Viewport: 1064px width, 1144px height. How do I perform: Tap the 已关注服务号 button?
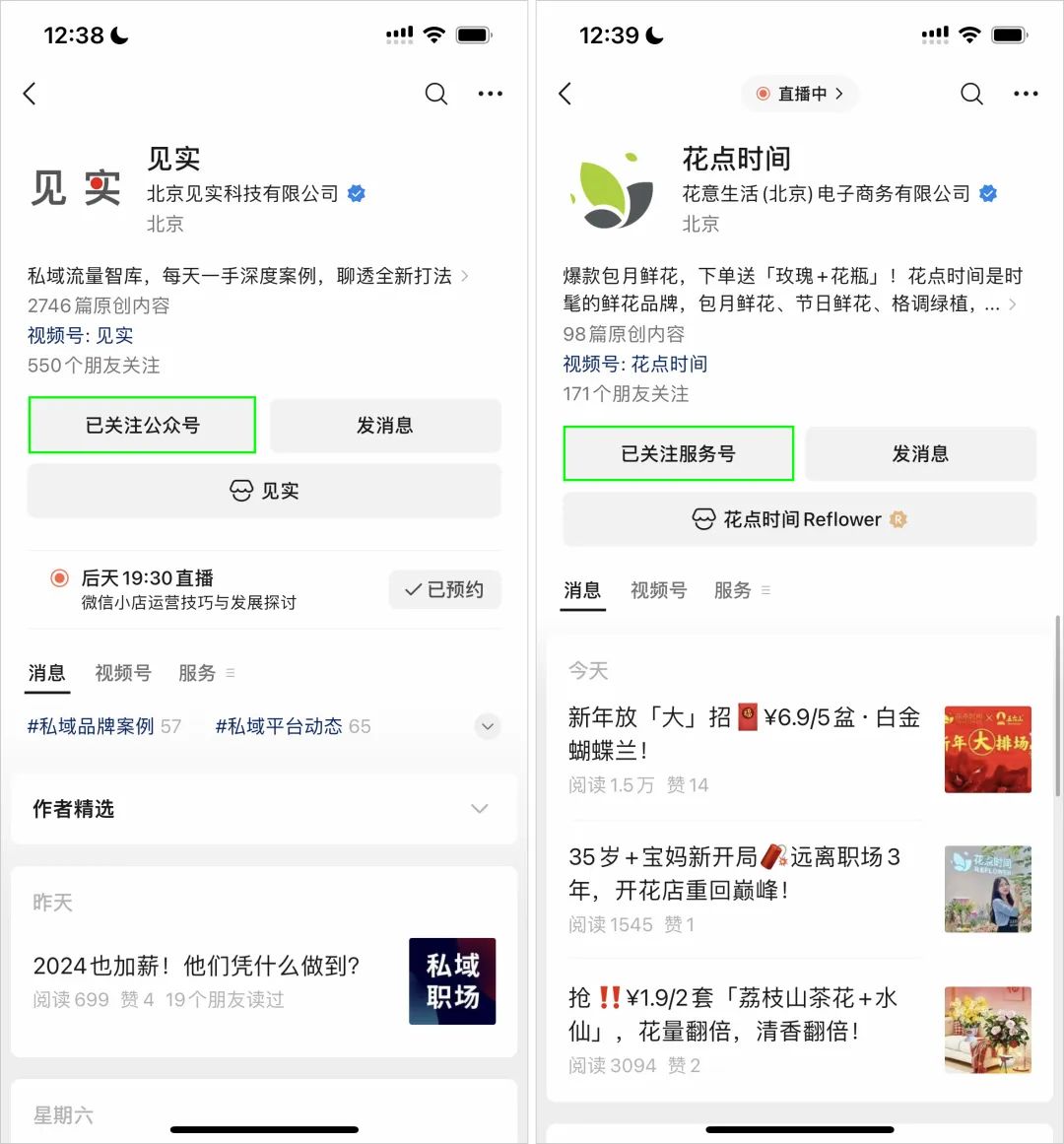click(x=678, y=454)
